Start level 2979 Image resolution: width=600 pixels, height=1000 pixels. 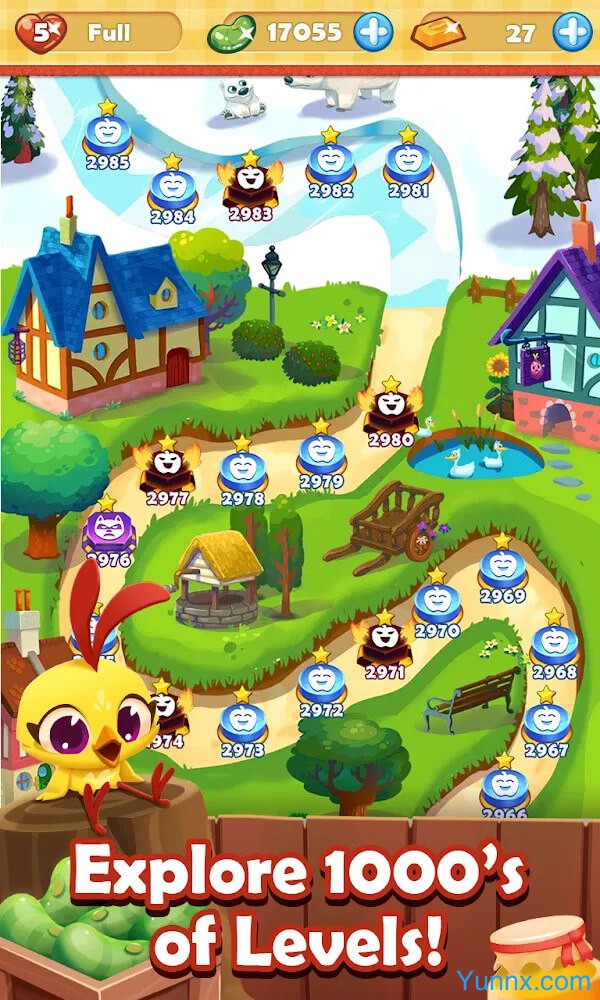tap(320, 453)
